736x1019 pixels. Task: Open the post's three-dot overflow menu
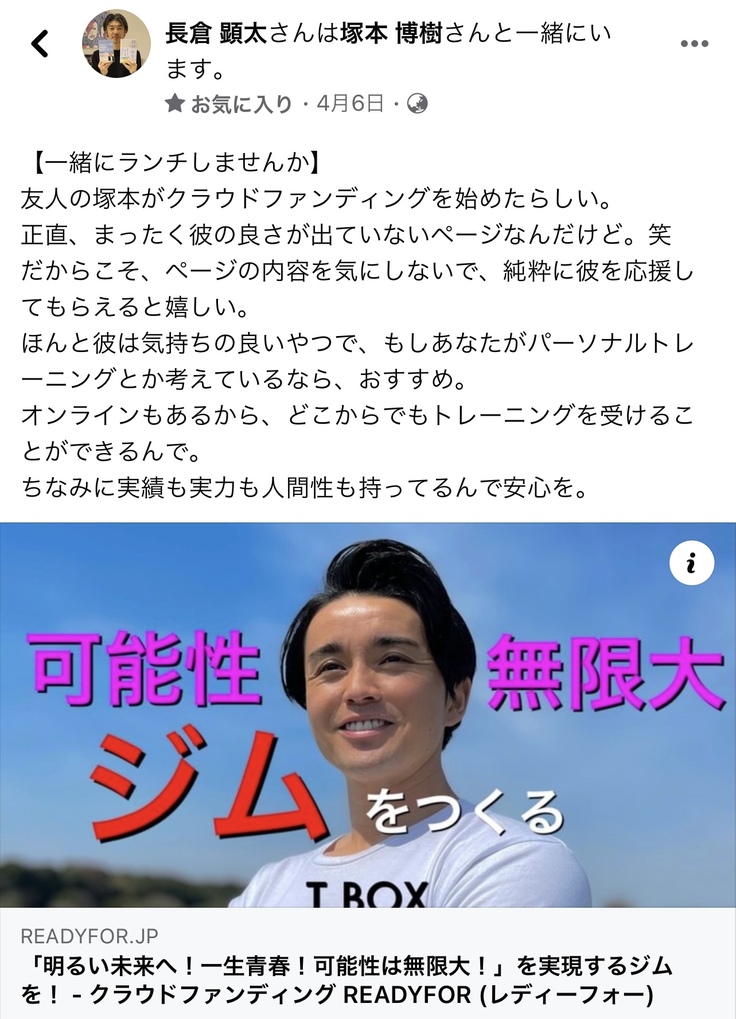pyautogui.click(x=694, y=44)
